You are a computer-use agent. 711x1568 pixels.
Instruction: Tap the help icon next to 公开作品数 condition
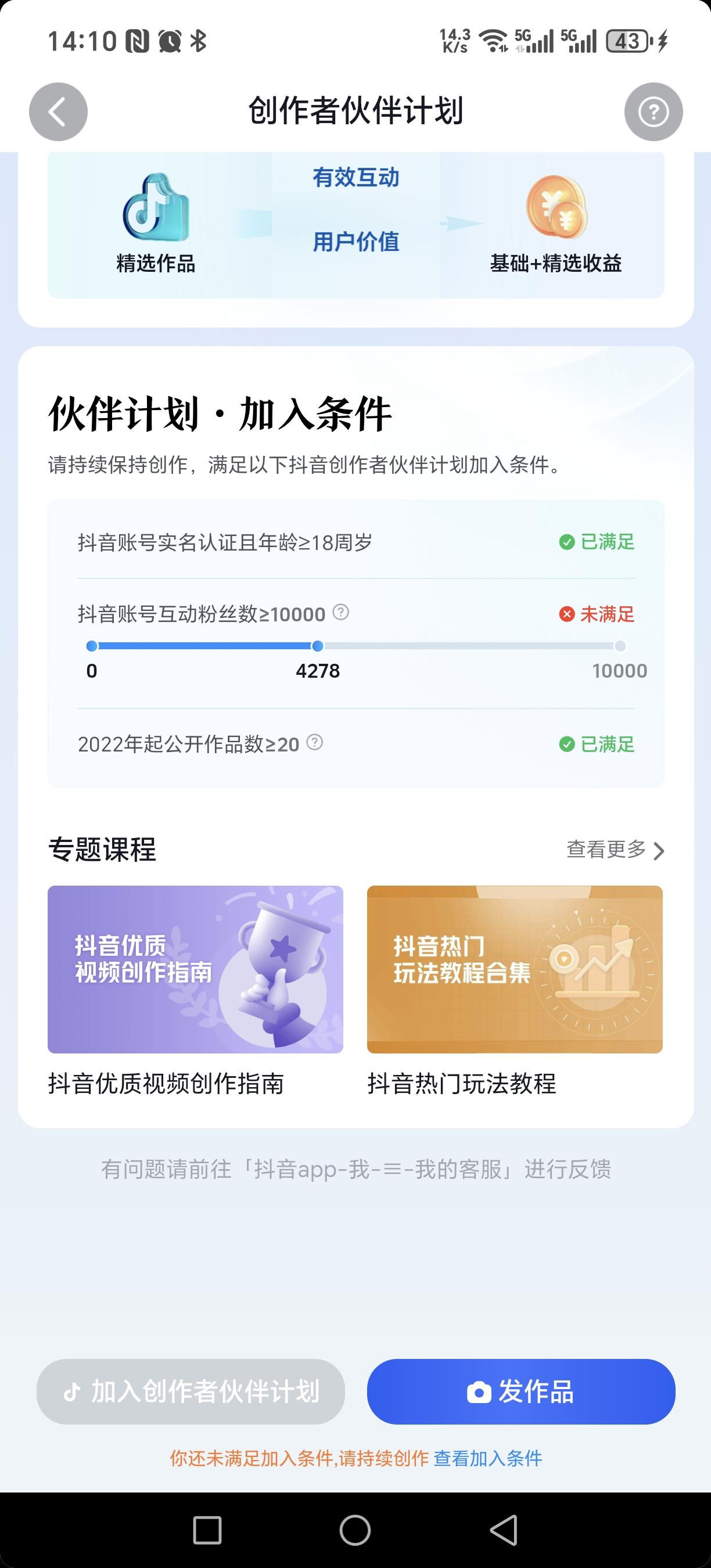tap(314, 743)
